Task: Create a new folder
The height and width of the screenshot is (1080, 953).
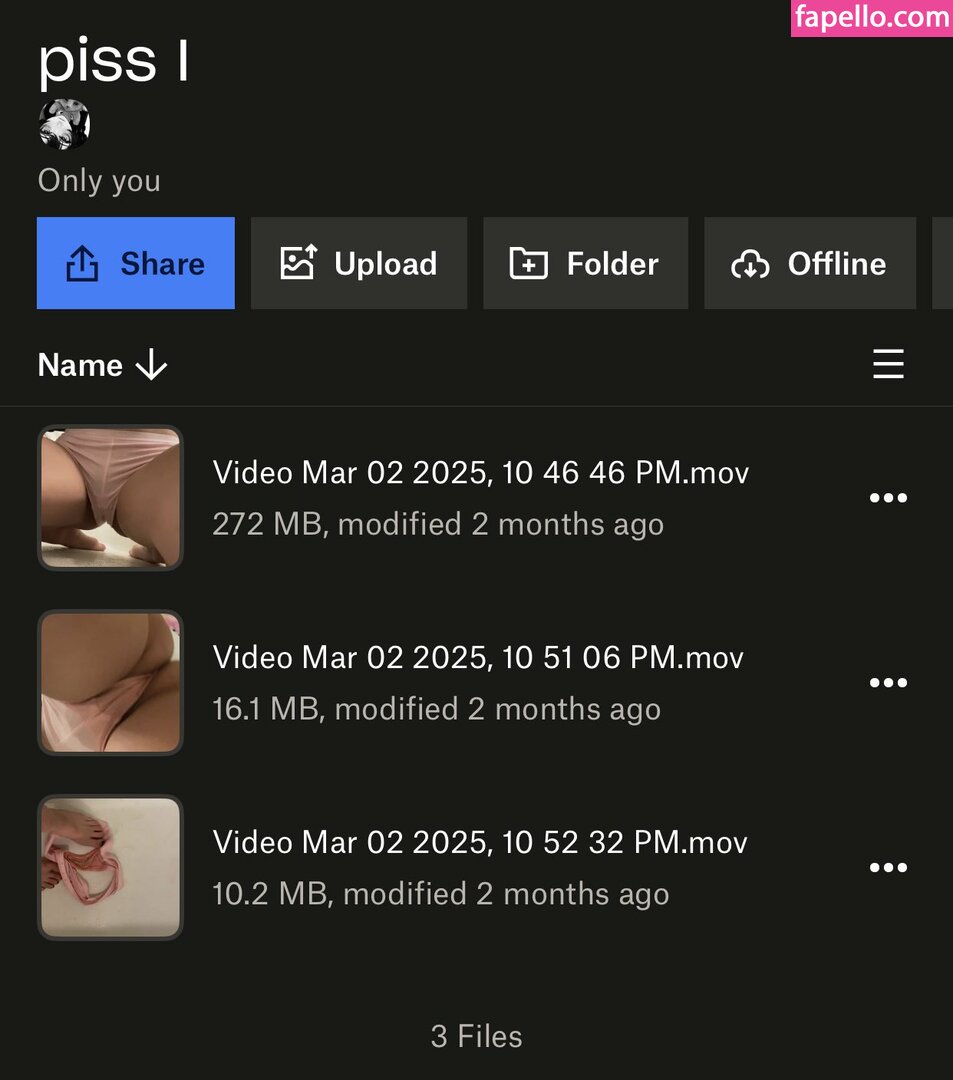Action: 585,263
